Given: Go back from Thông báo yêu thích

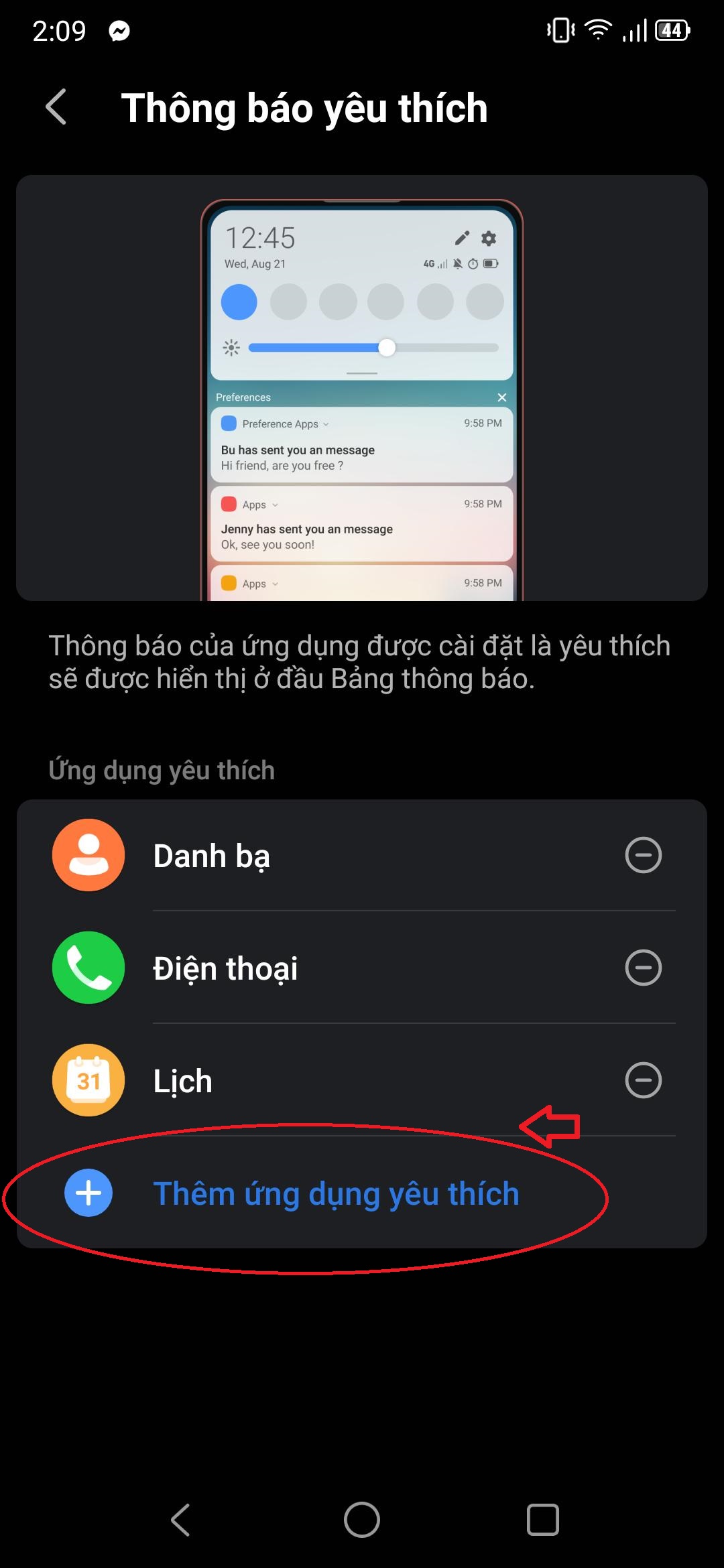Looking at the screenshot, I should (x=56, y=107).
